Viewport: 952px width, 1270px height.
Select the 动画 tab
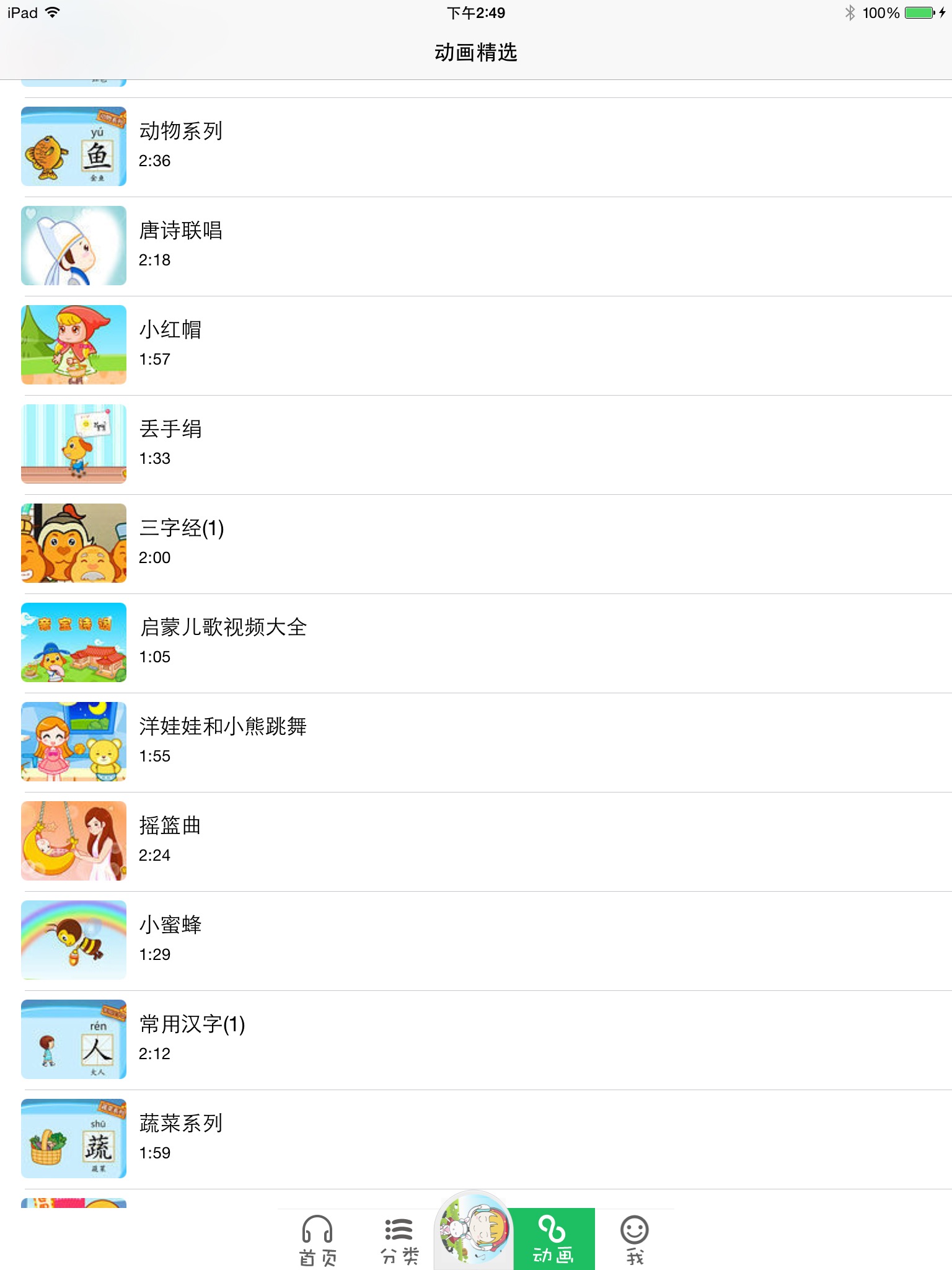554,1240
